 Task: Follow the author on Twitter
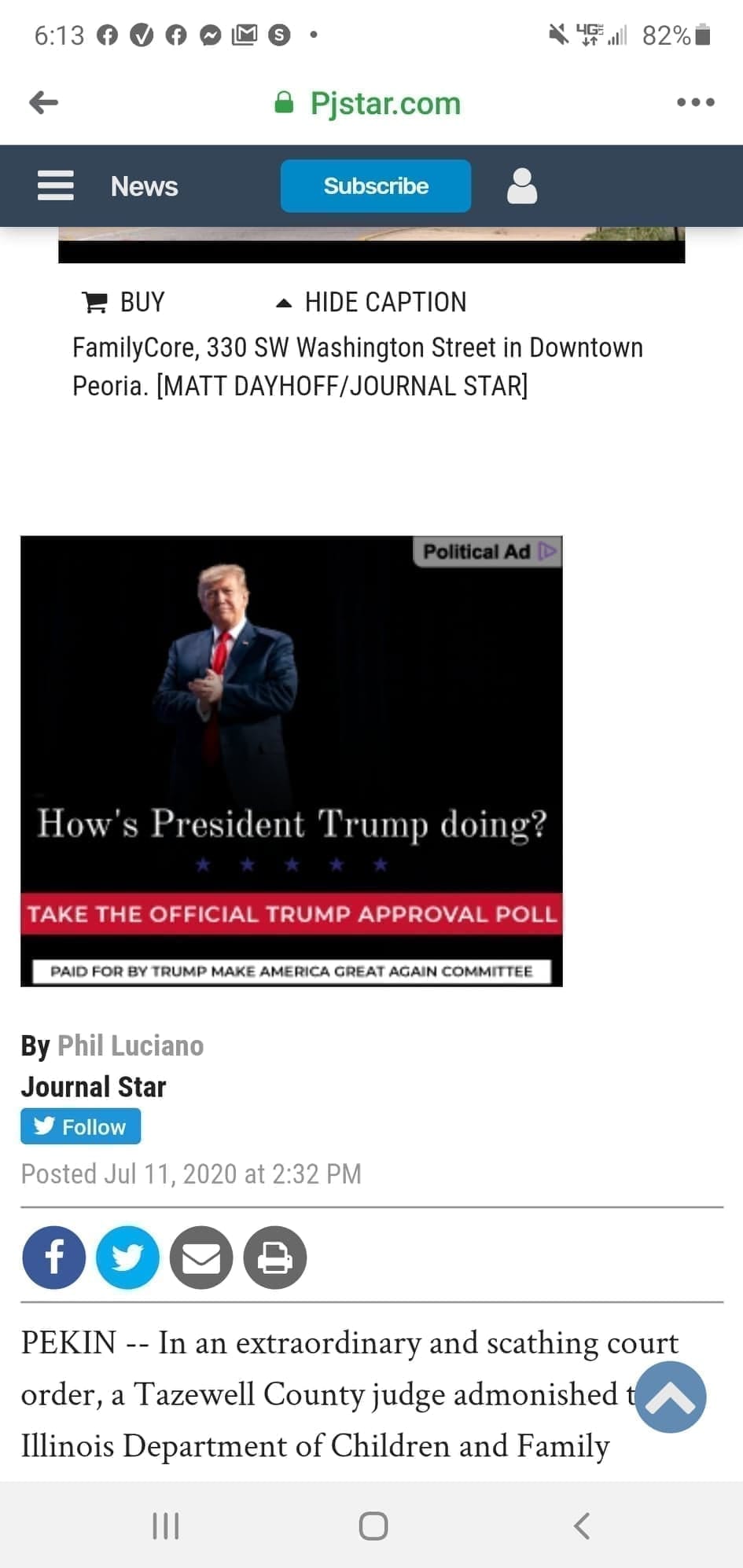(x=81, y=1126)
